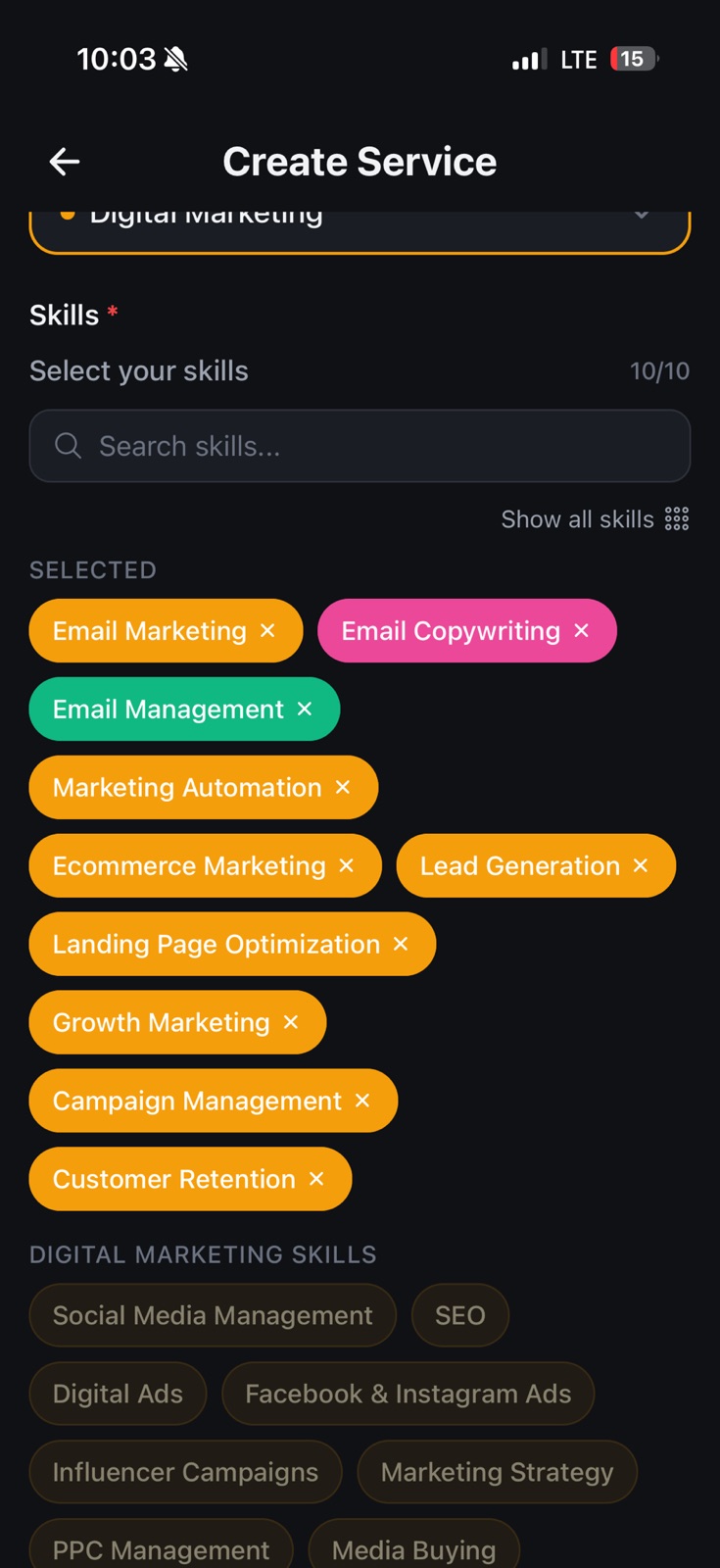
Task: Remove Marketing Automation from selected
Action: [x=343, y=787]
